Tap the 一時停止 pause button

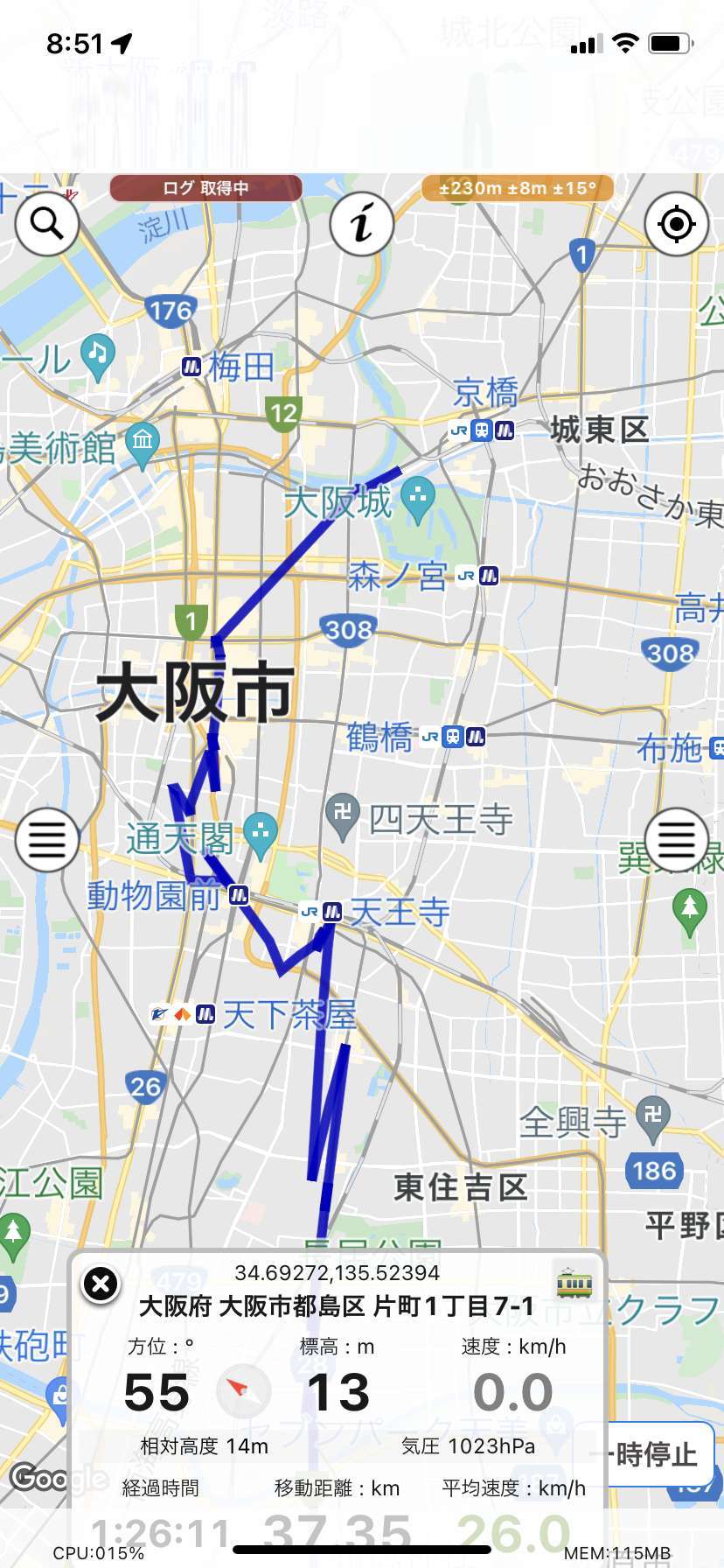658,1454
